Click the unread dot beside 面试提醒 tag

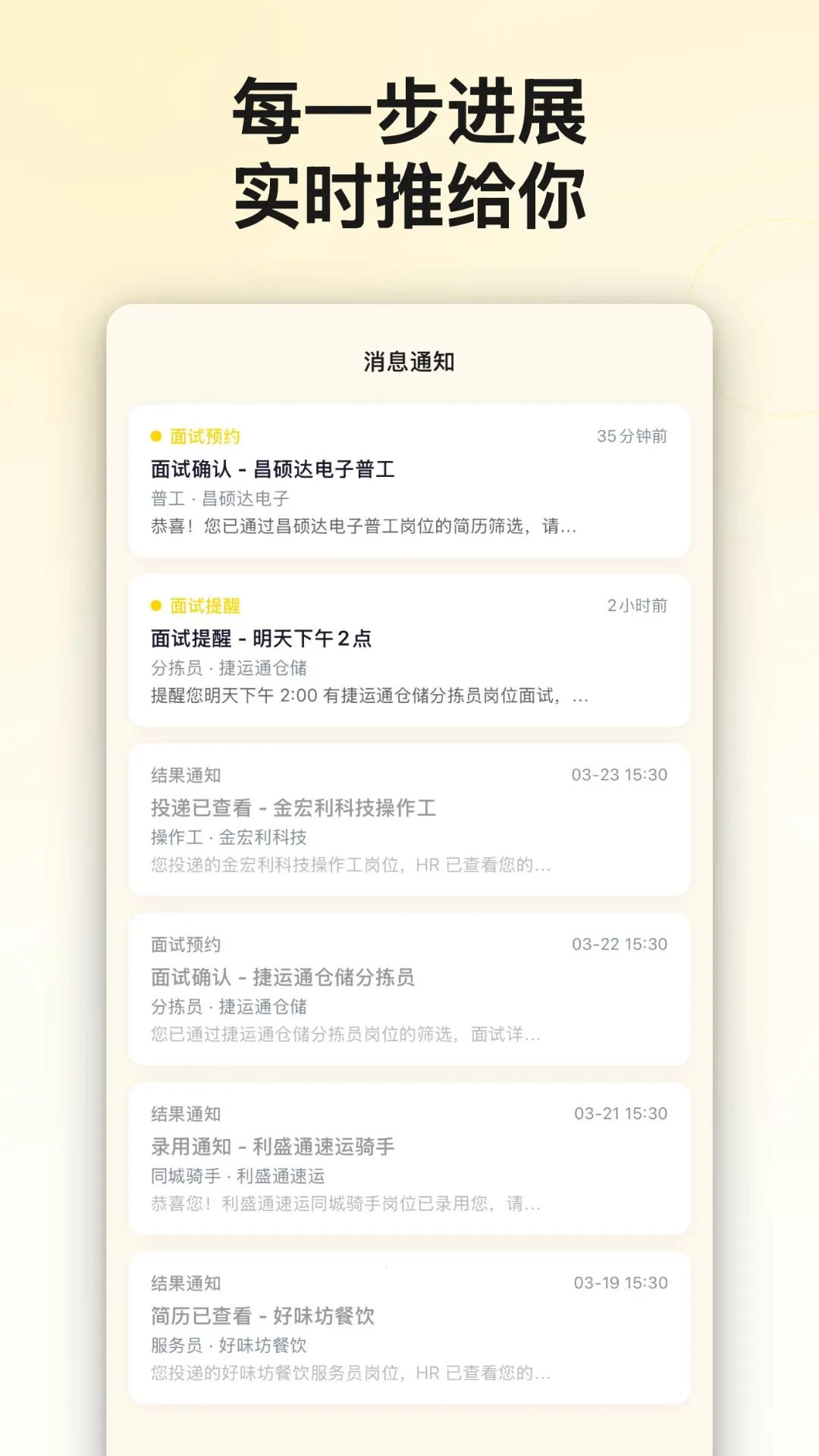[154, 607]
